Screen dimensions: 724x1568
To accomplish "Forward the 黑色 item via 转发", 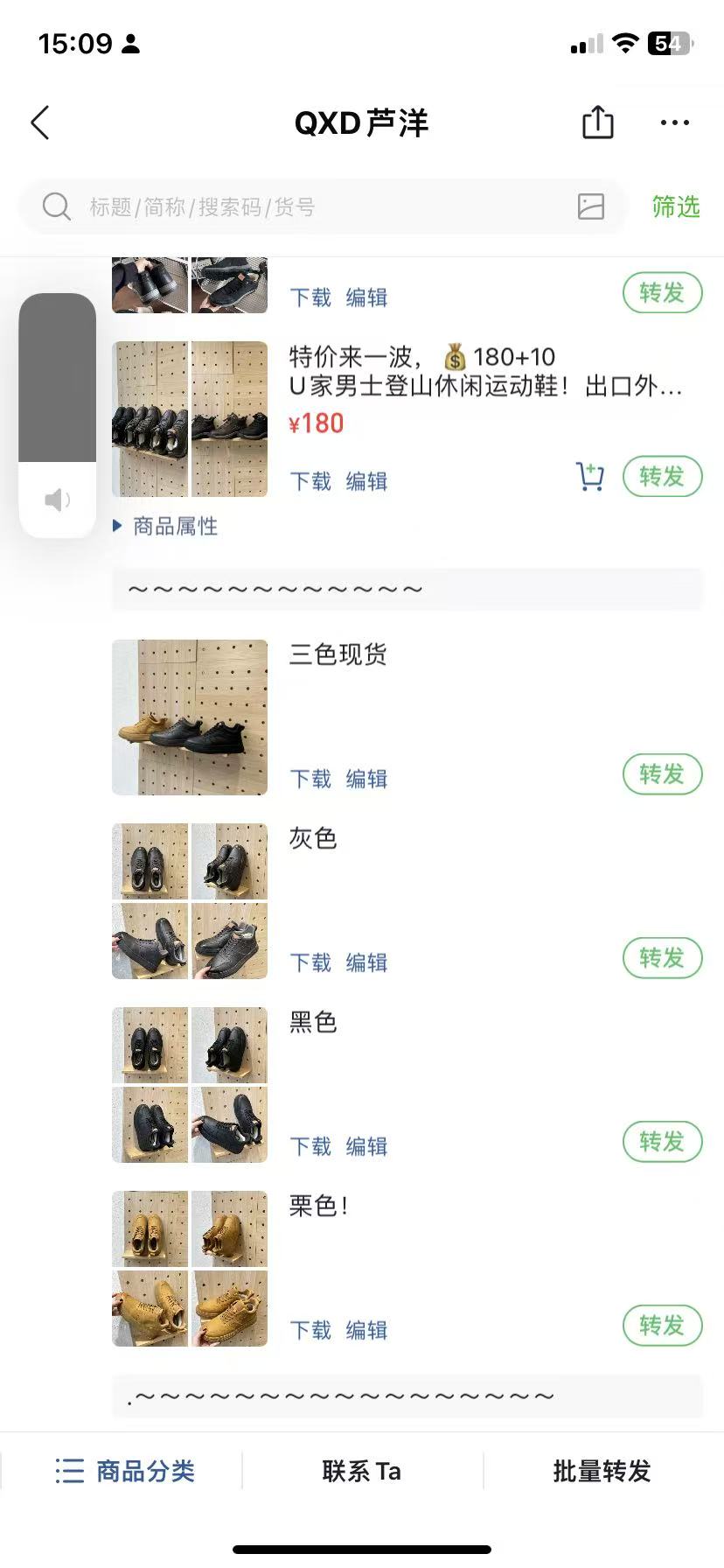I will pyautogui.click(x=662, y=1142).
